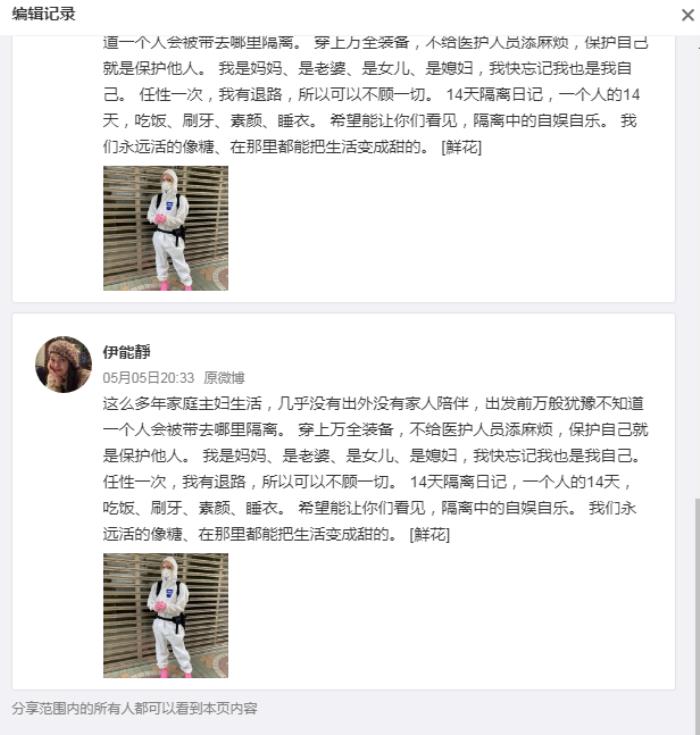View photo in the upper edited post

(x=165, y=228)
